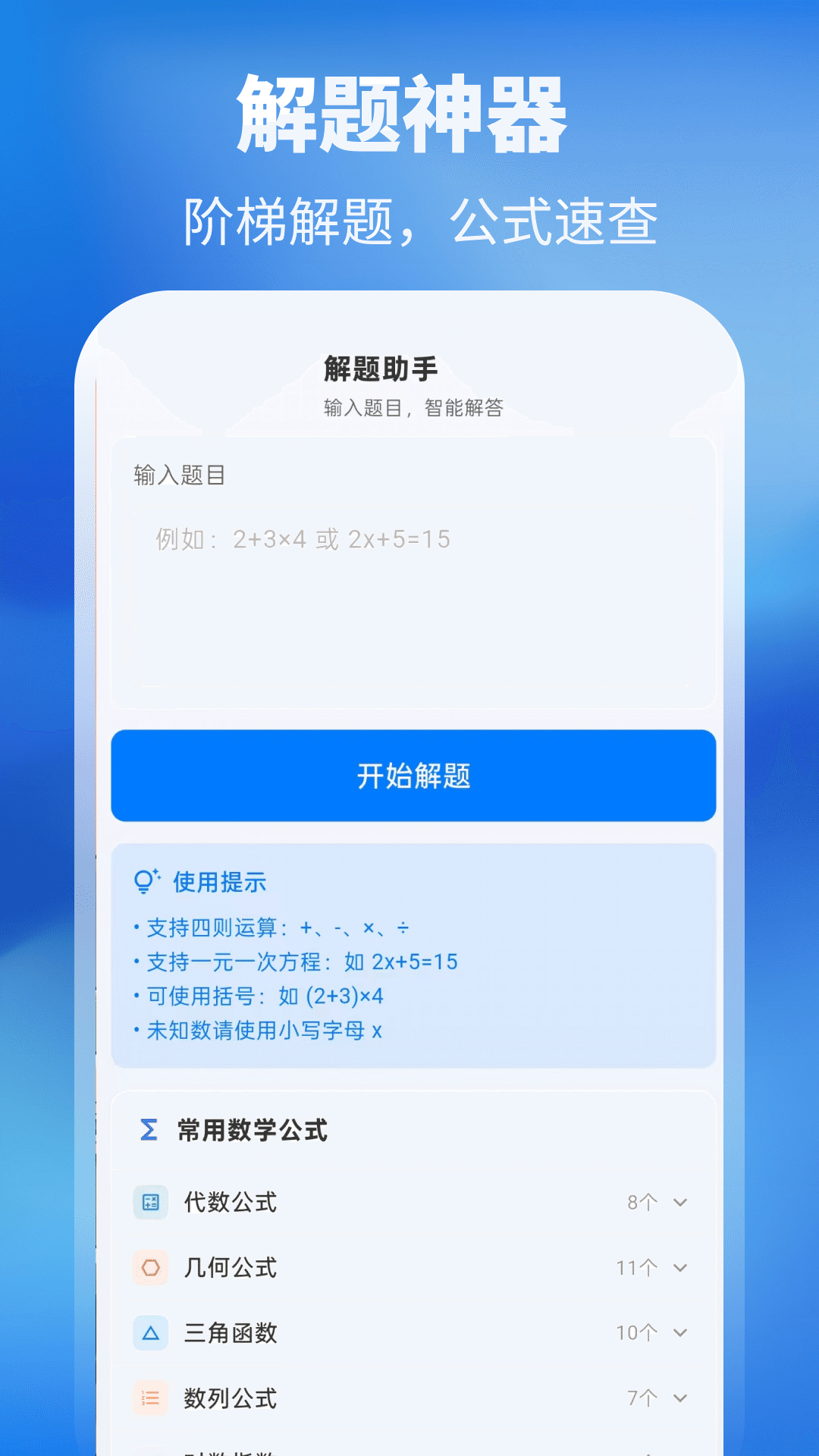Screen dimensions: 819x1456
Task: Click the 解题助手 page title
Action: [380, 368]
